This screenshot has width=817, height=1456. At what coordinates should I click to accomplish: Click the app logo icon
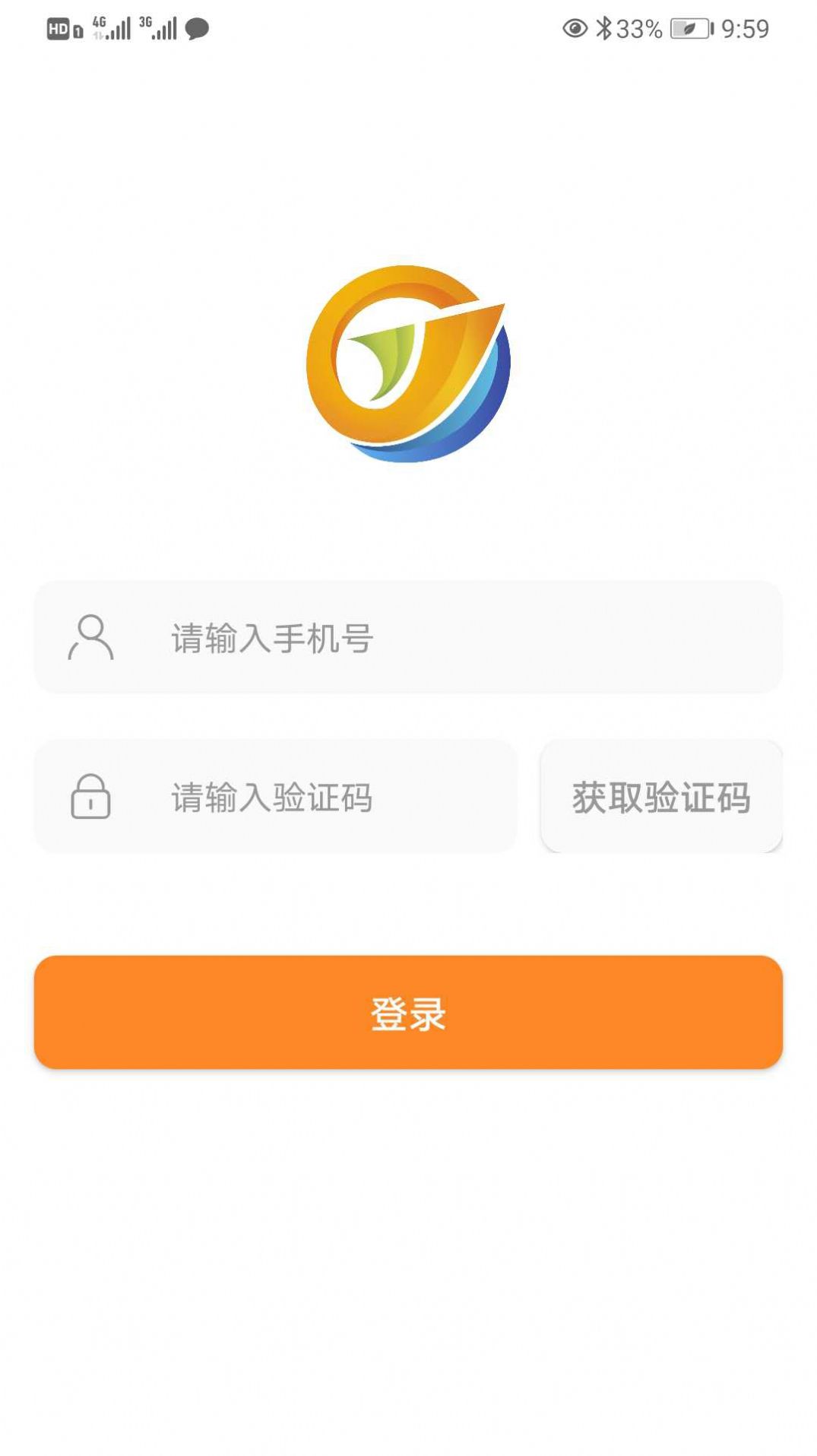click(408, 365)
